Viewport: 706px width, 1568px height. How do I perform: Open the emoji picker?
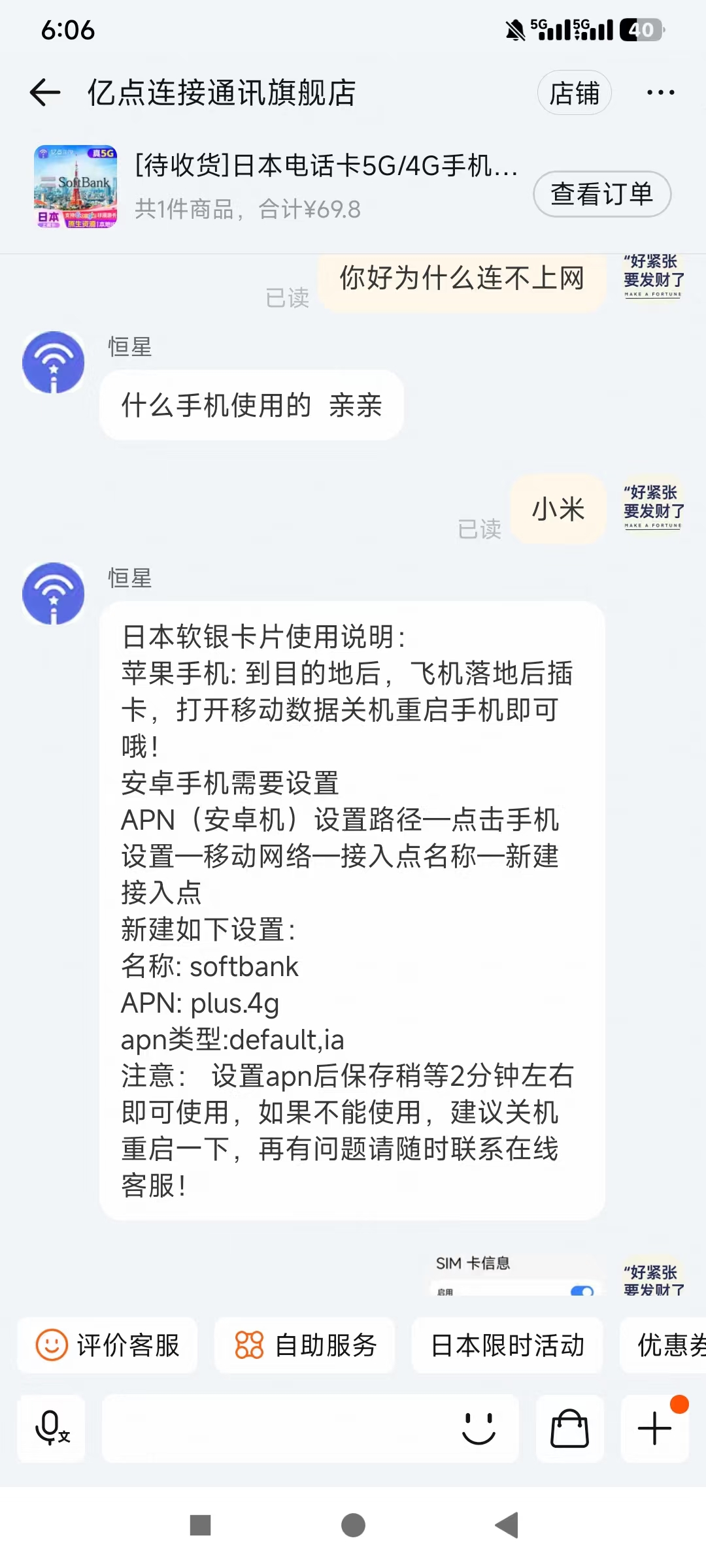click(479, 1428)
